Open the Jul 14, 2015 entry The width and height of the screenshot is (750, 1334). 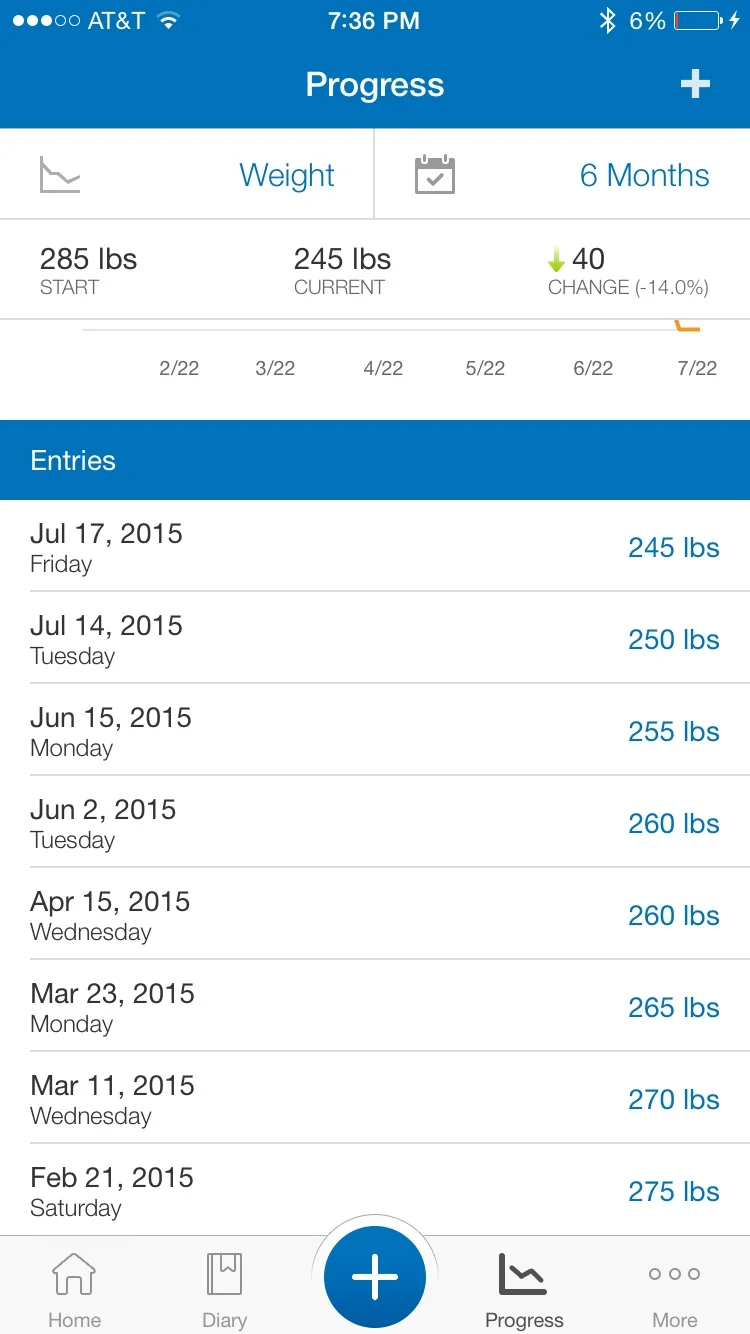tap(375, 639)
